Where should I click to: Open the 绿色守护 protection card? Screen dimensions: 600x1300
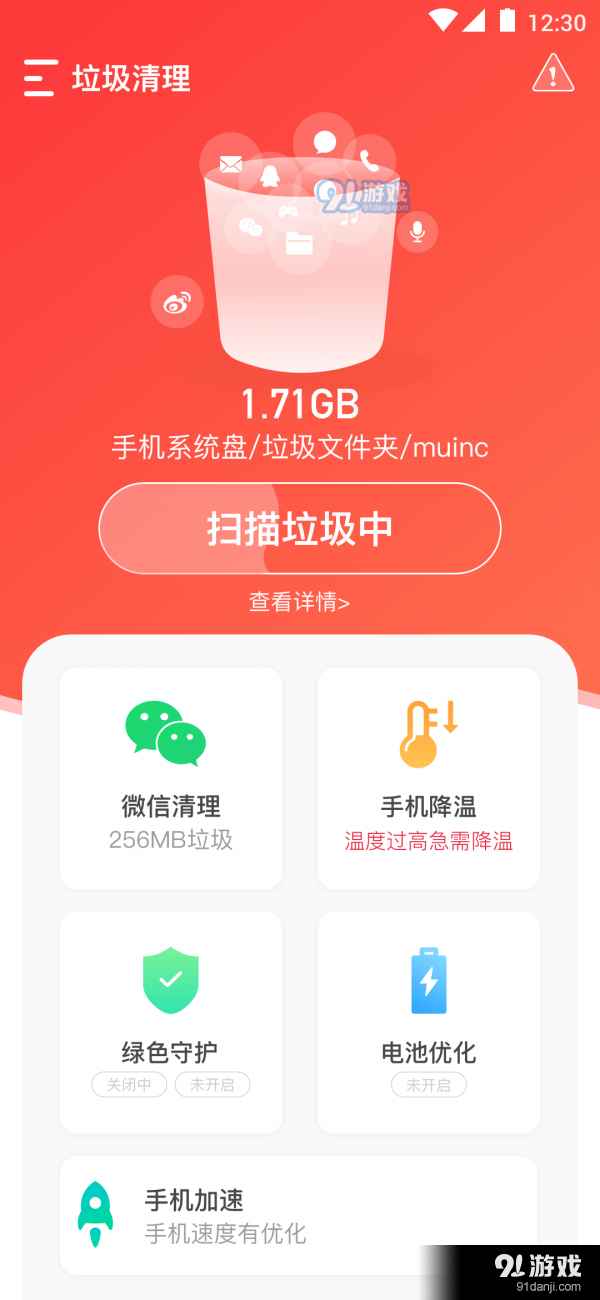pos(171,1022)
